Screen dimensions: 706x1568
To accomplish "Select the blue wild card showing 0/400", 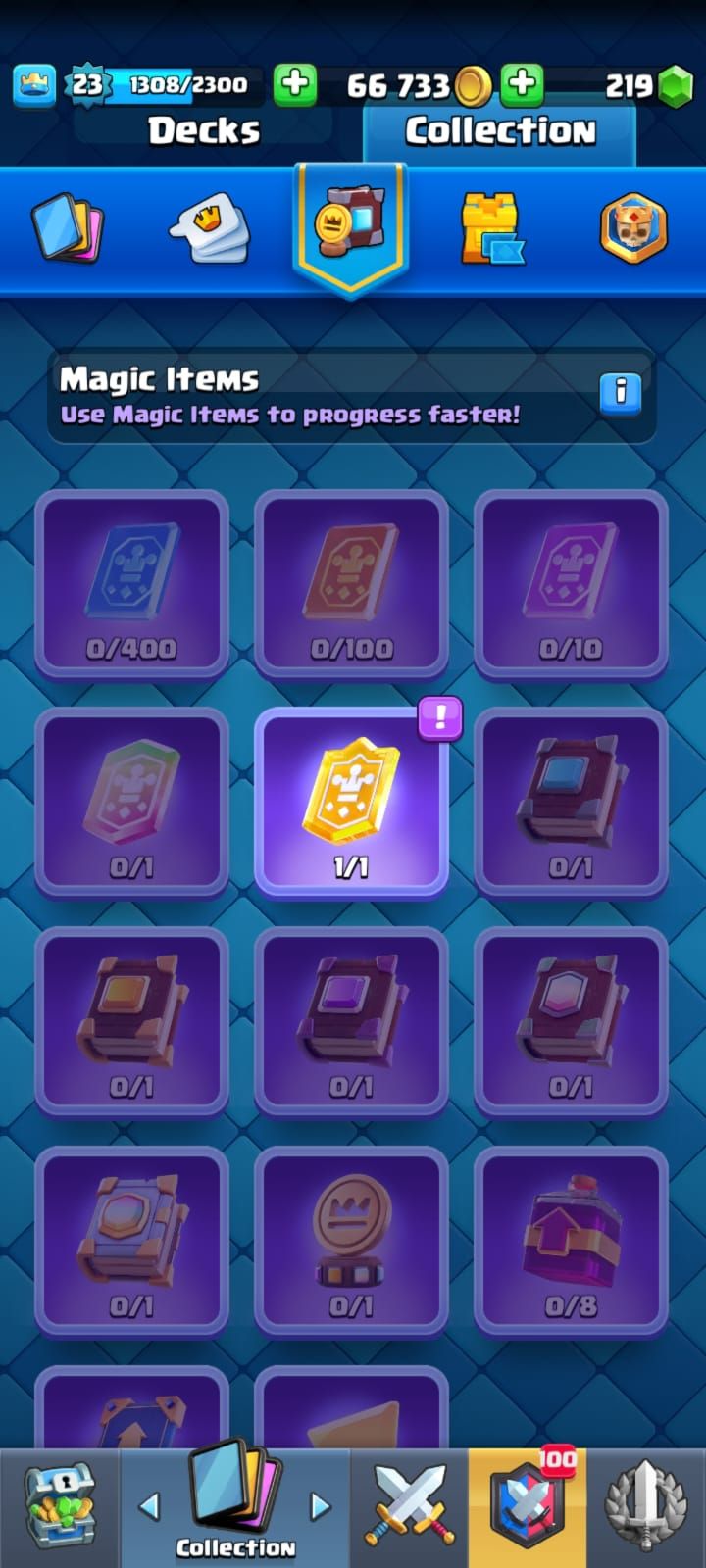I will click(x=131, y=583).
